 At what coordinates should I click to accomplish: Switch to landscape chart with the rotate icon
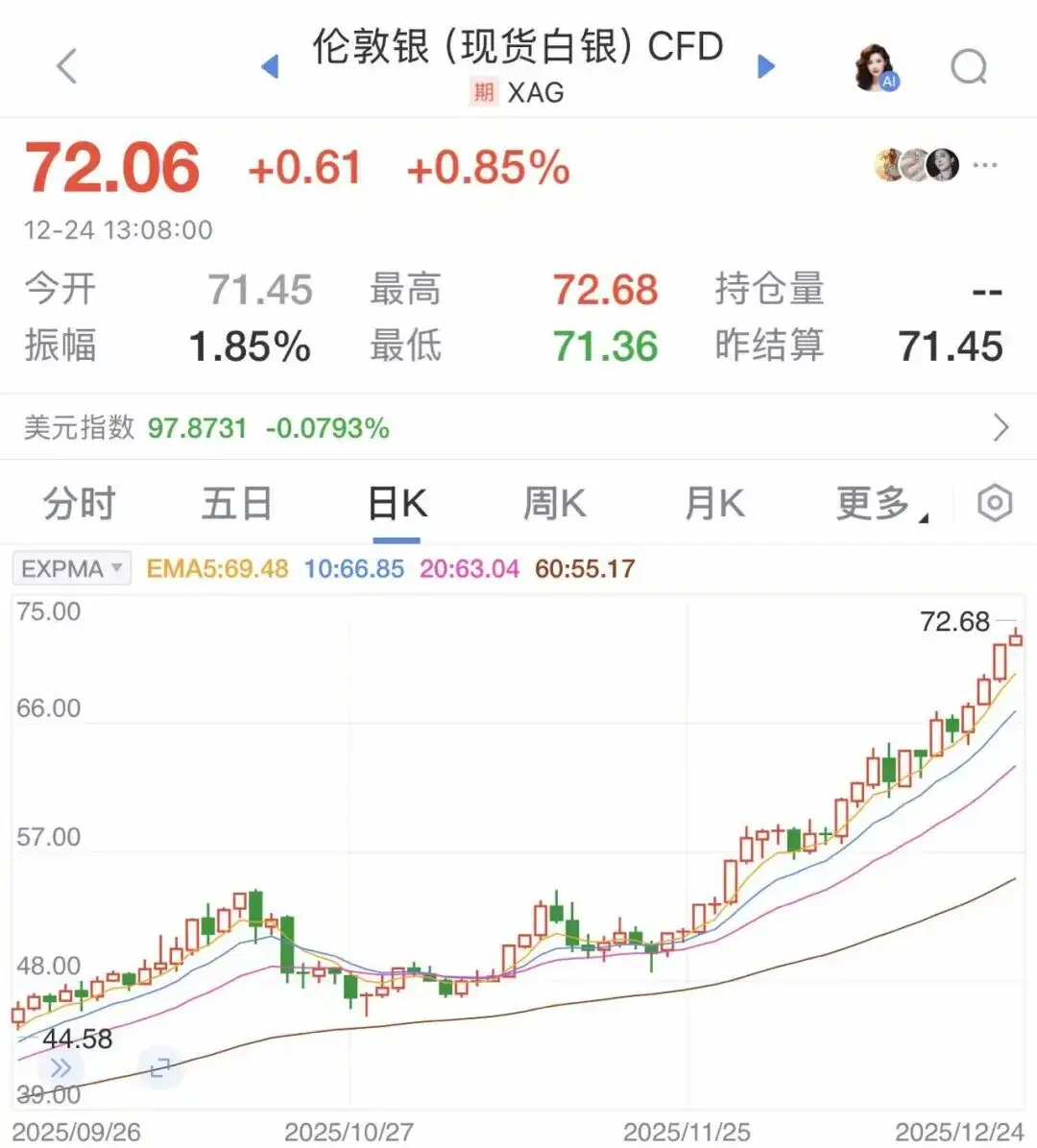point(161,1068)
